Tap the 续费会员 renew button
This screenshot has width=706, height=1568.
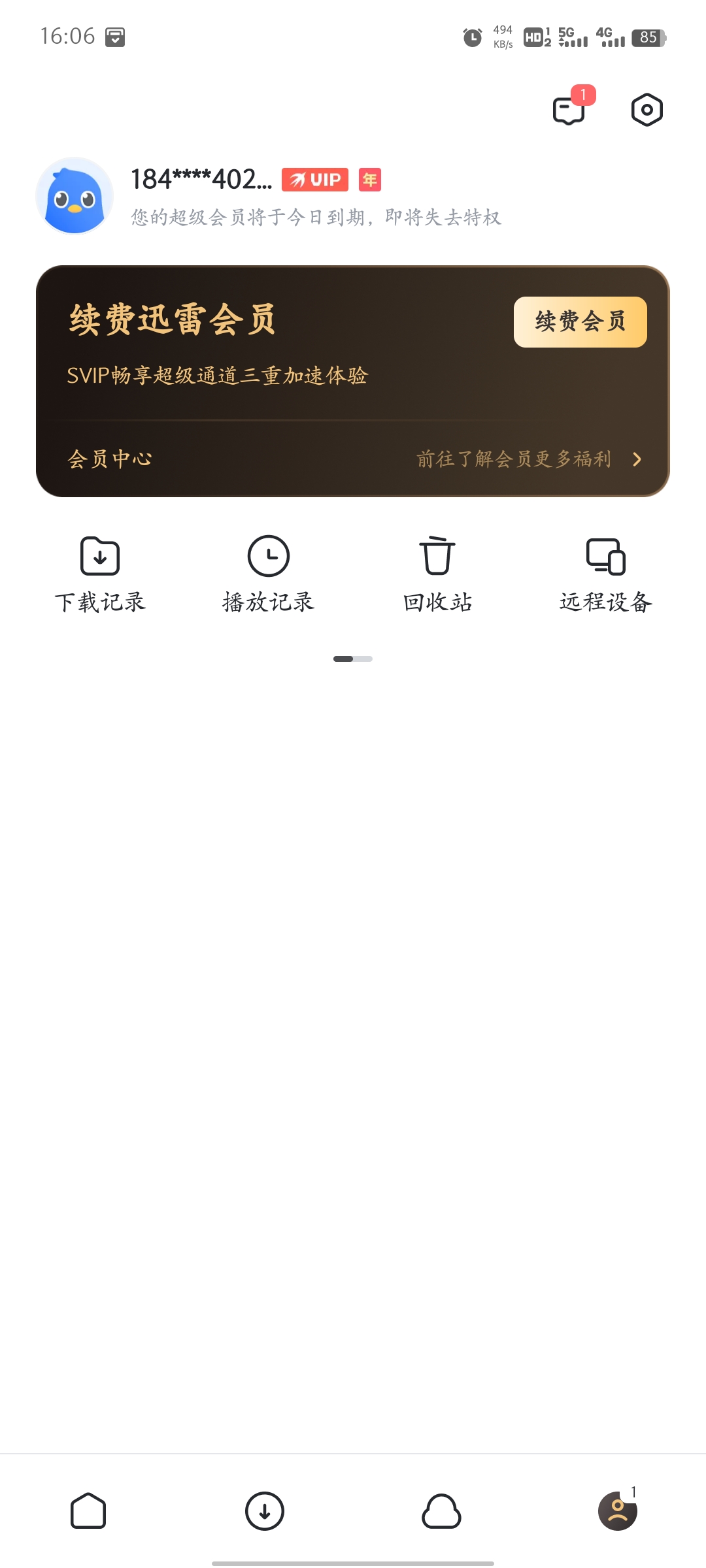pyautogui.click(x=580, y=321)
